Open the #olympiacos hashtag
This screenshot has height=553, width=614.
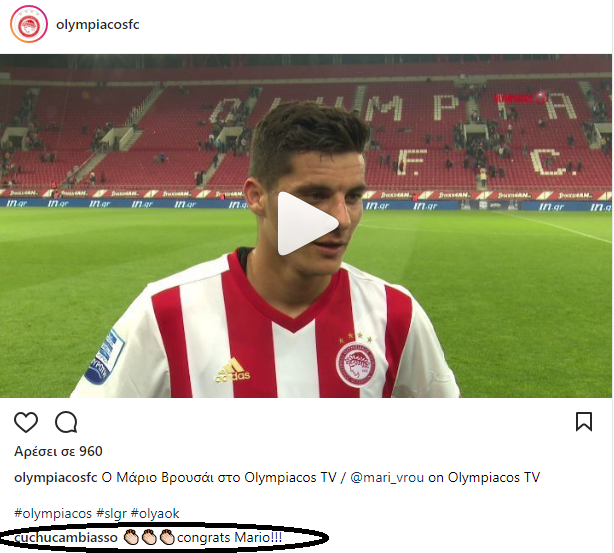53,513
